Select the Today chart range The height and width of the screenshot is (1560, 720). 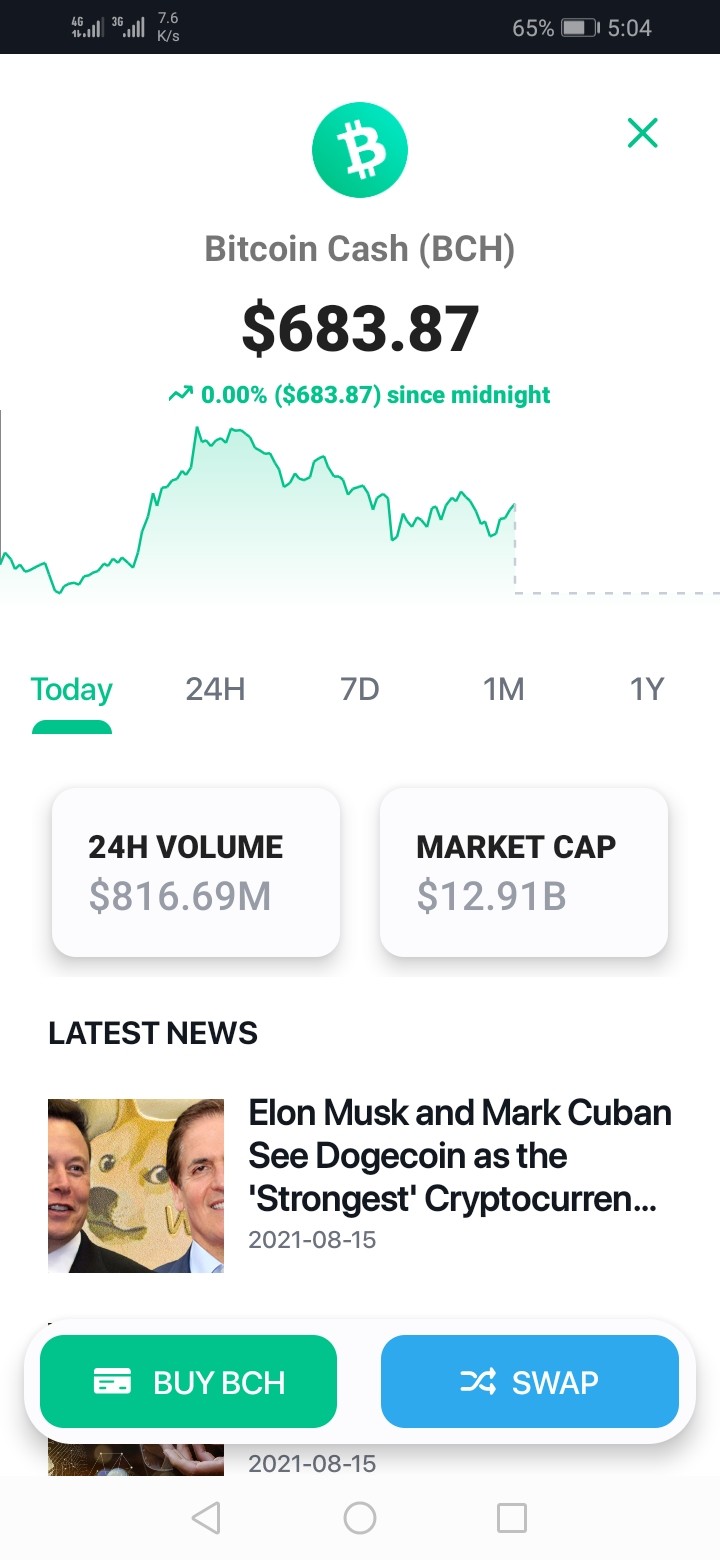click(72, 689)
